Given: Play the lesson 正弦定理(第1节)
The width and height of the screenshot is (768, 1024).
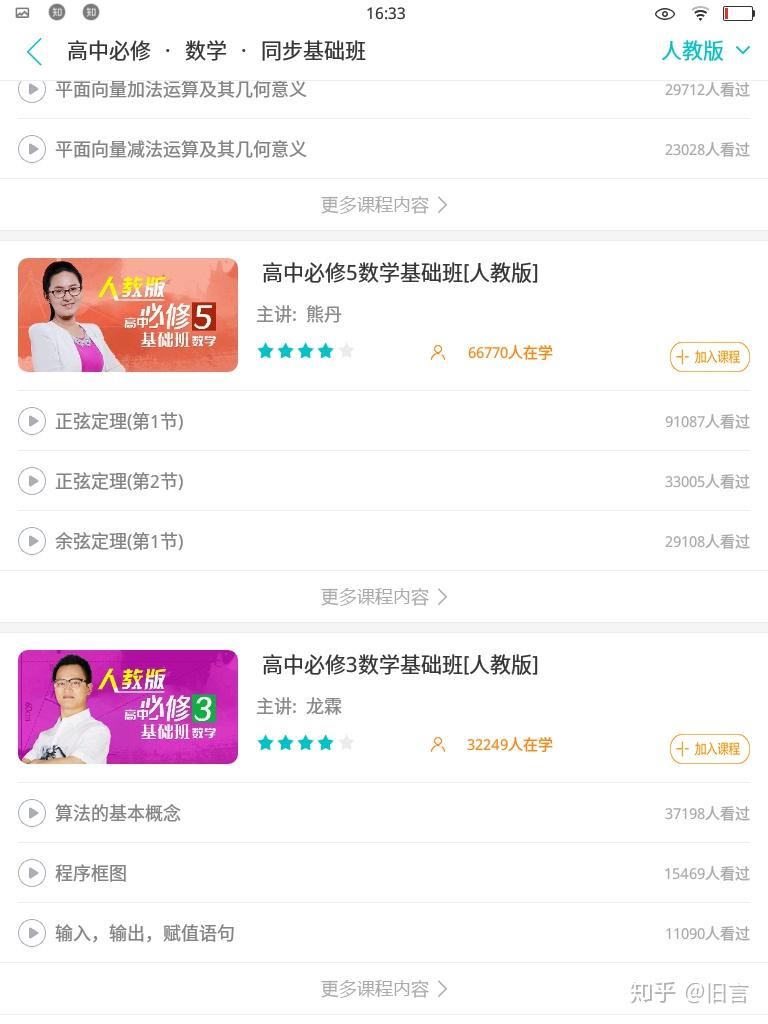Looking at the screenshot, I should [x=32, y=421].
